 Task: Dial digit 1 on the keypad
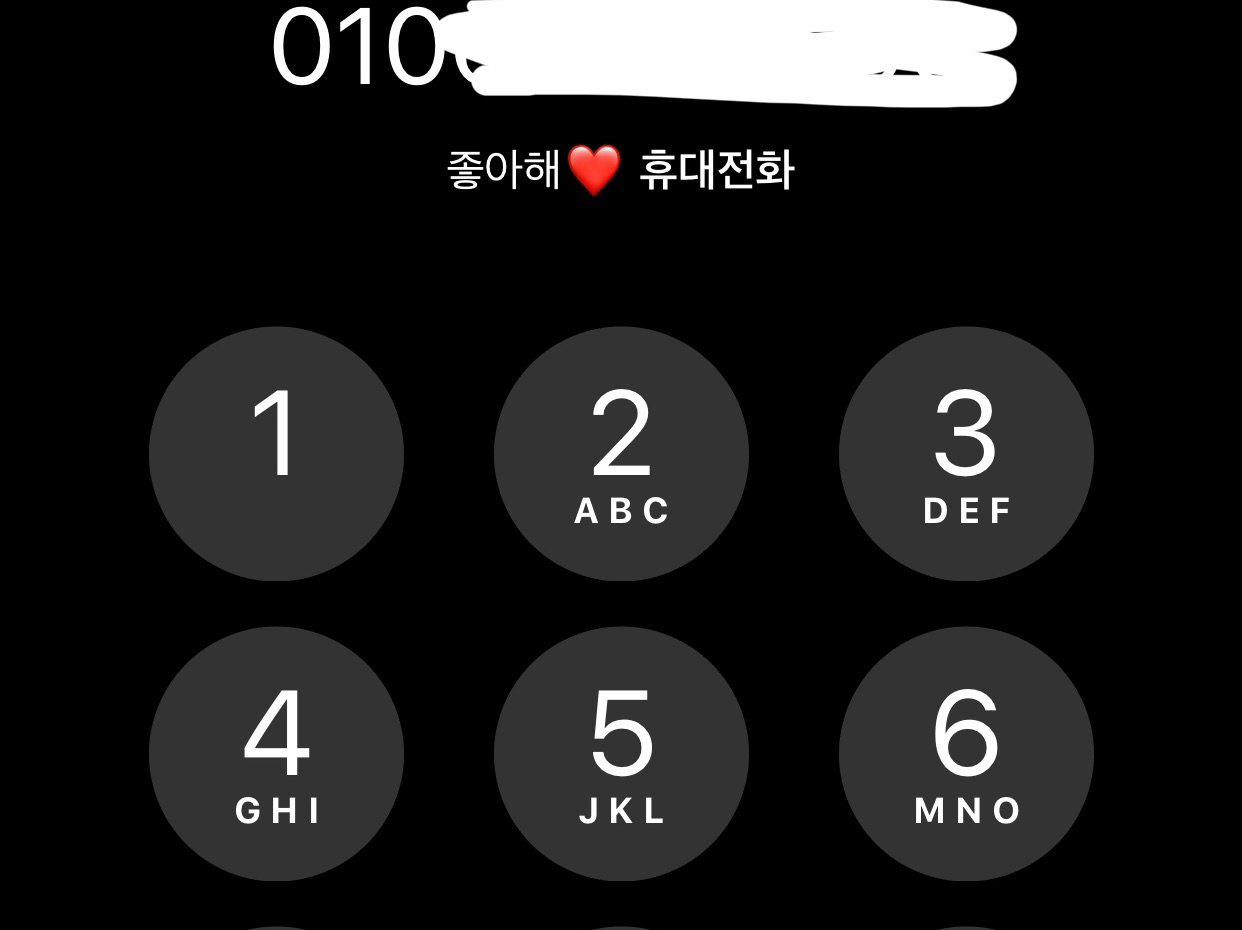coord(276,453)
